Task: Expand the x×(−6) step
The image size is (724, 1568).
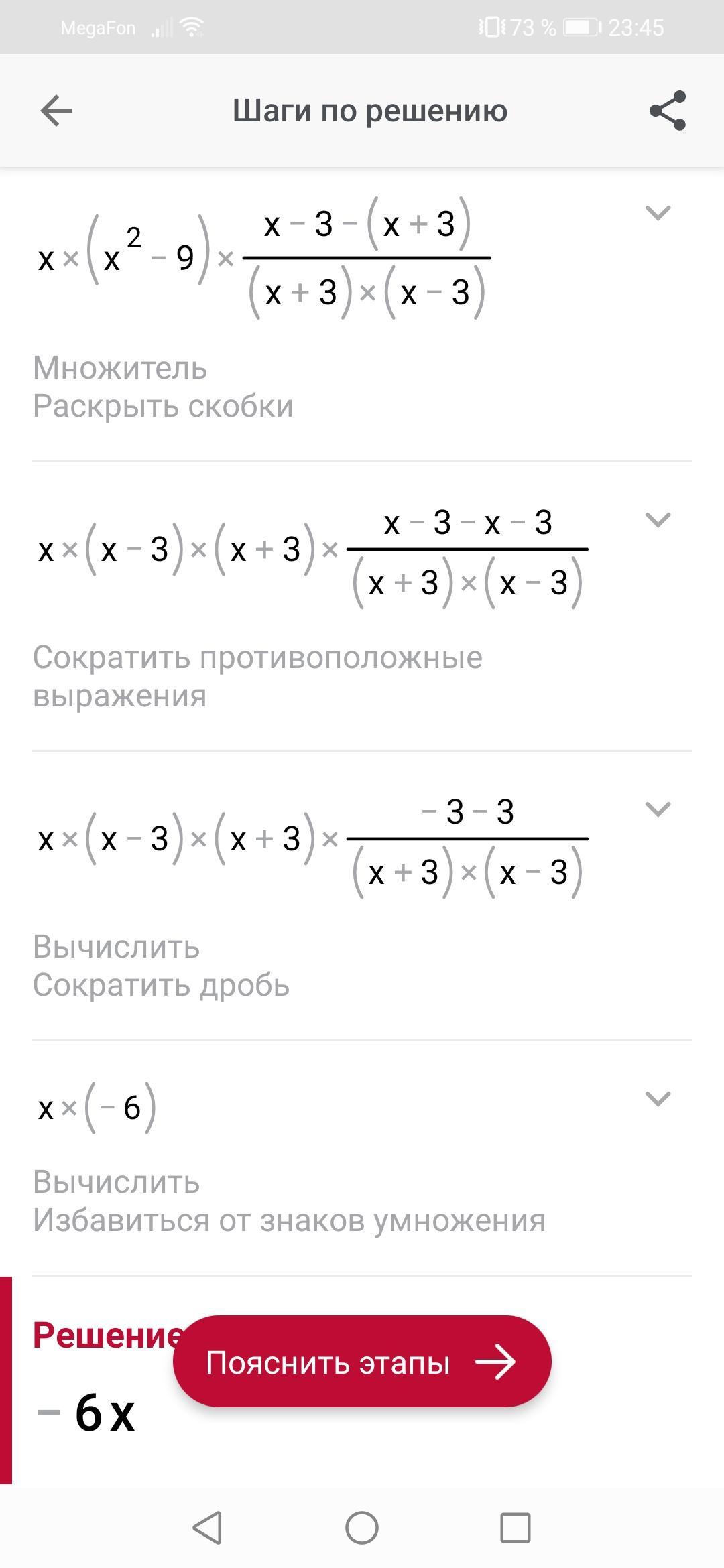Action: coord(657,1098)
